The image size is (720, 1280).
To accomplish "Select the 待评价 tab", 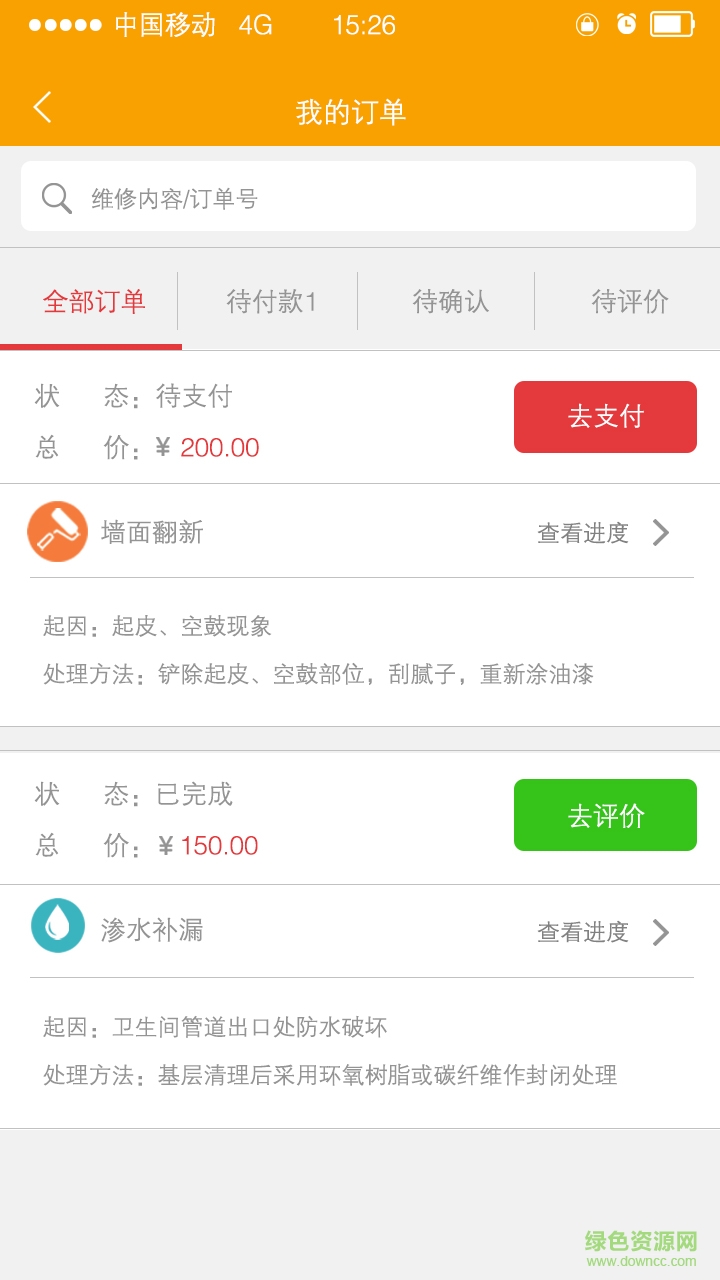I will [x=627, y=301].
